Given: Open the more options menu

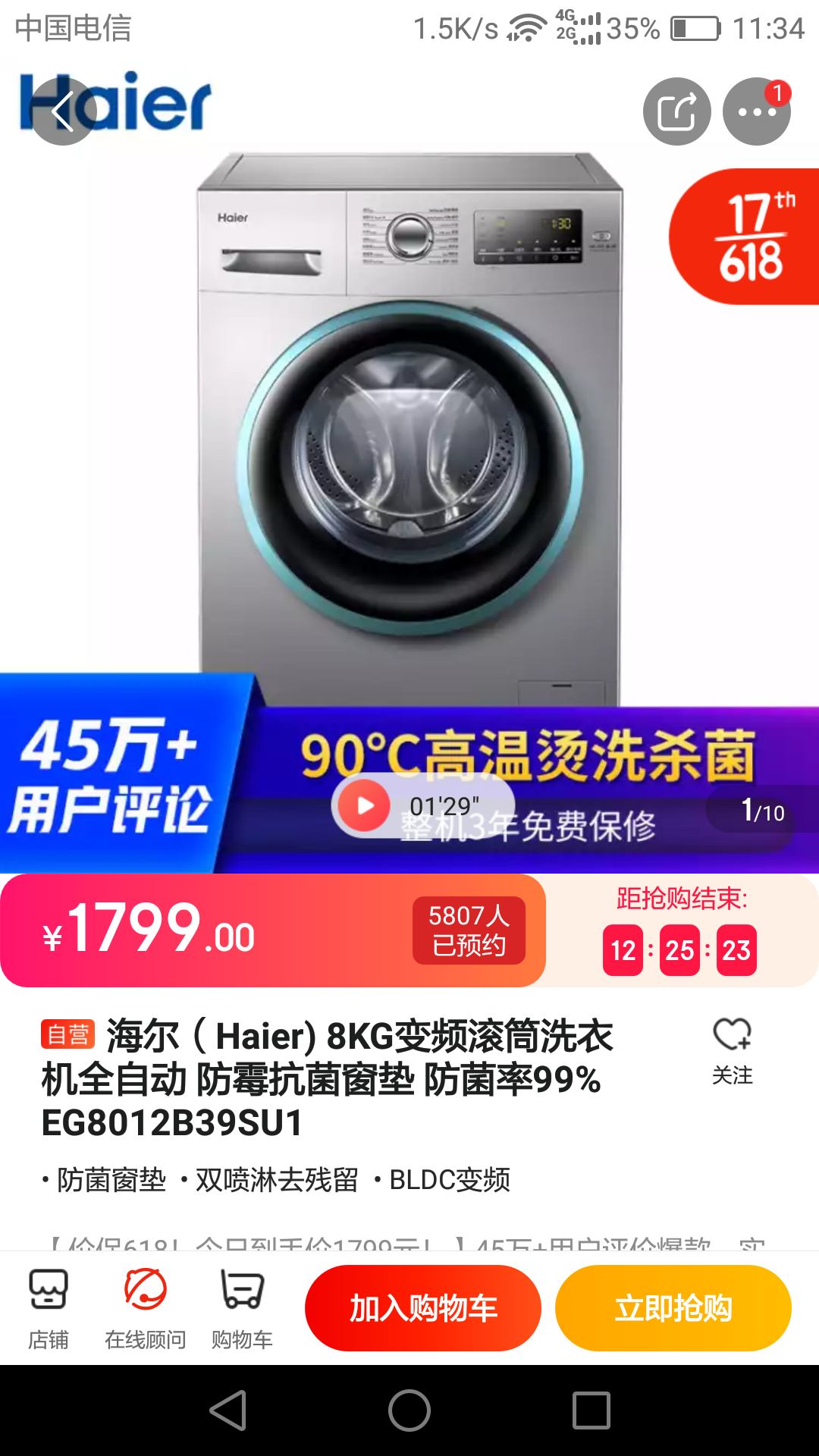Looking at the screenshot, I should click(756, 111).
